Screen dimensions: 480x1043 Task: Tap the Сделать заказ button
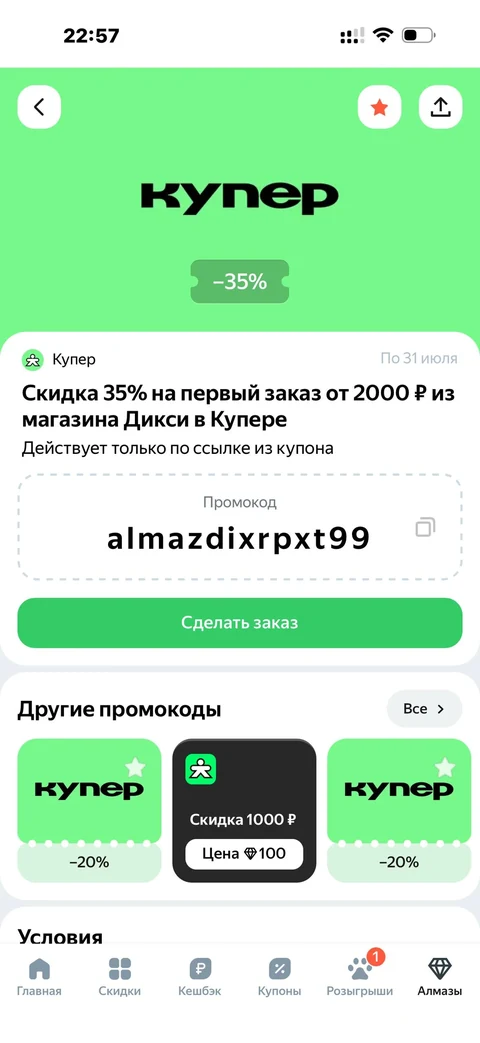240,623
